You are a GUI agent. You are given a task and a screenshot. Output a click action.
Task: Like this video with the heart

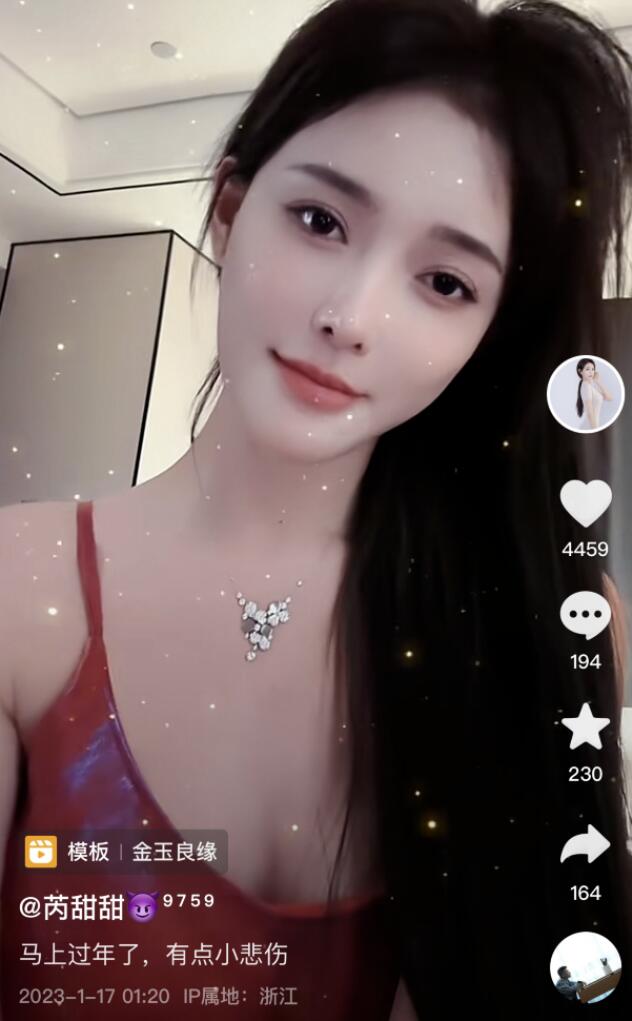(586, 503)
